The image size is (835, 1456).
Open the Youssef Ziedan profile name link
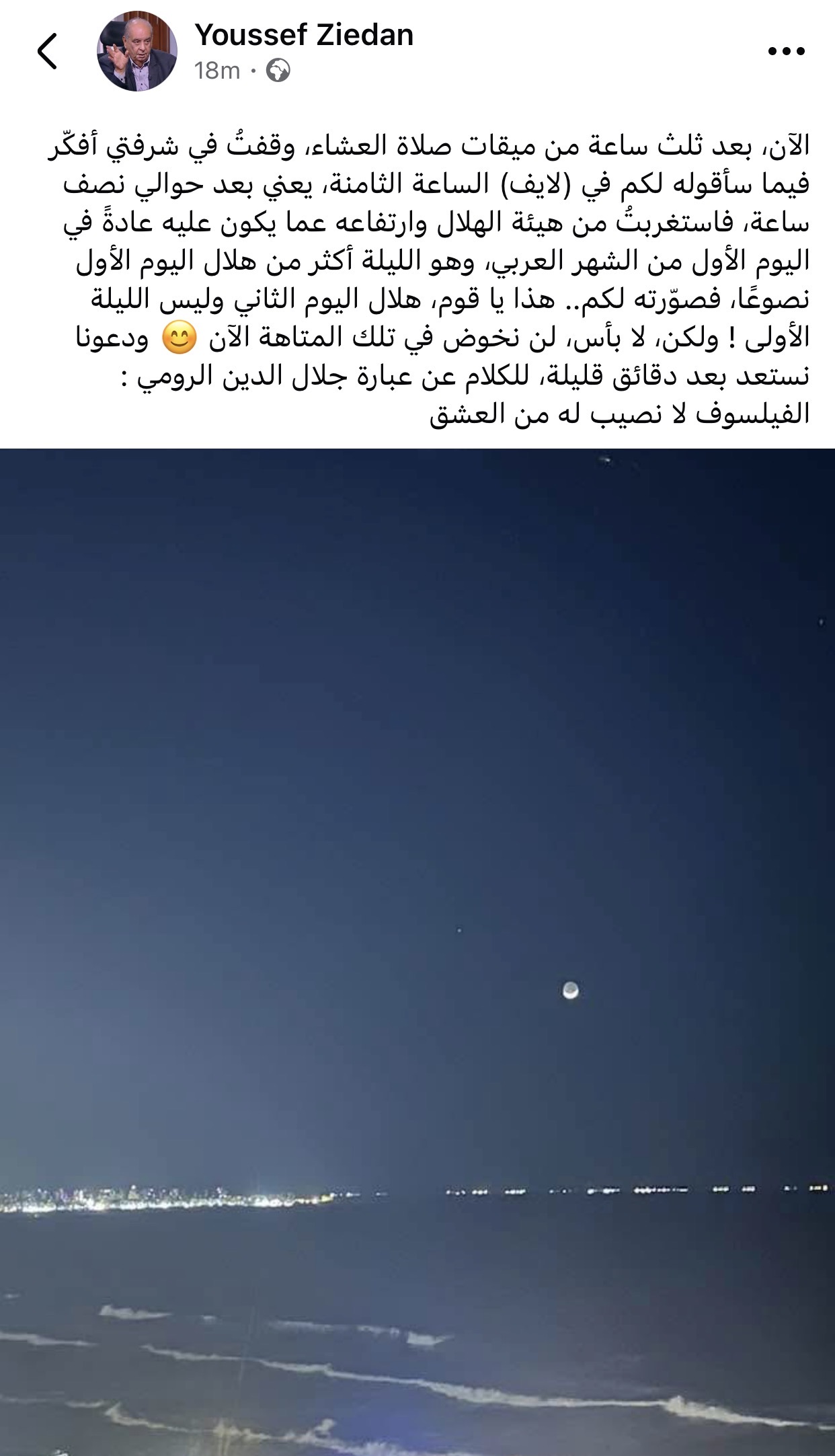tap(304, 35)
